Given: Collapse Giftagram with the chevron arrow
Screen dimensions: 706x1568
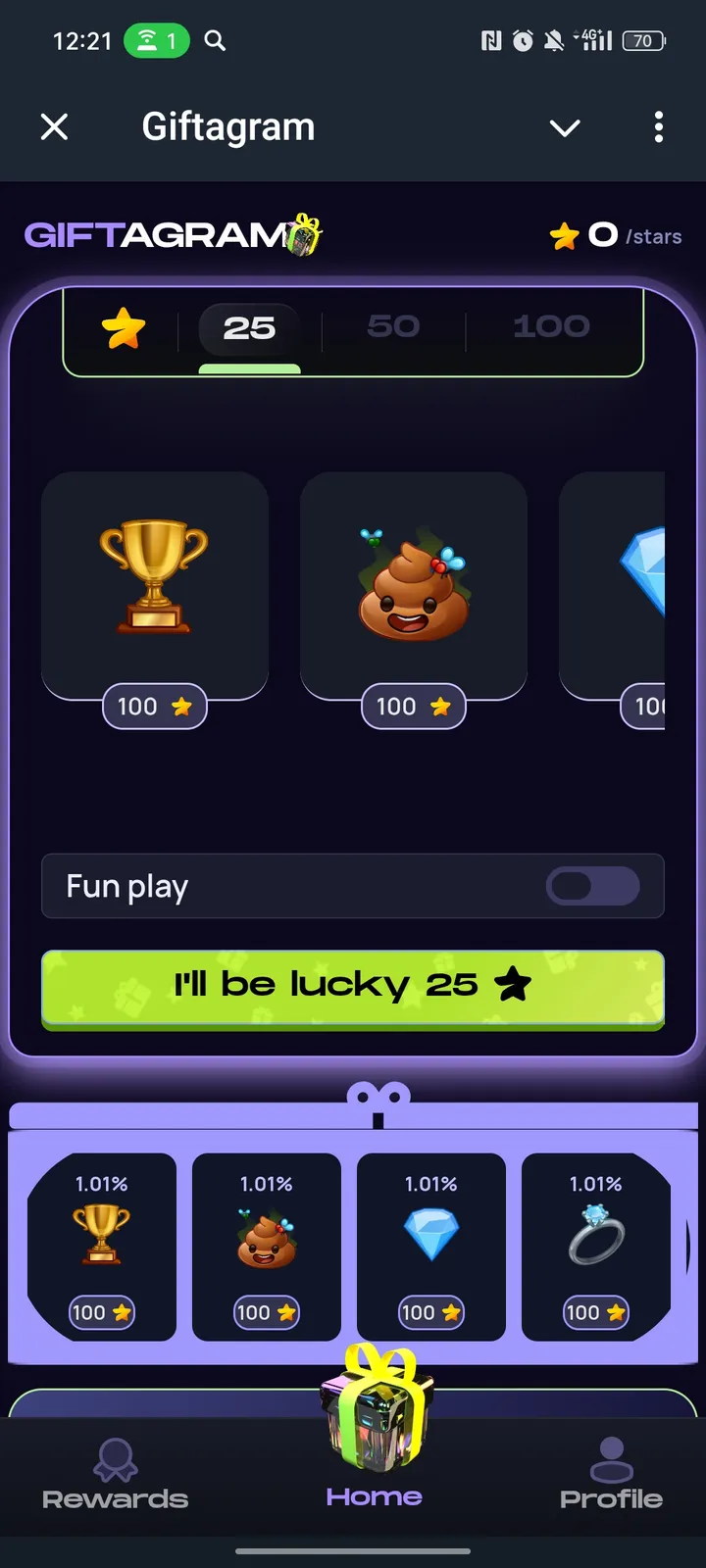Looking at the screenshot, I should (x=565, y=127).
